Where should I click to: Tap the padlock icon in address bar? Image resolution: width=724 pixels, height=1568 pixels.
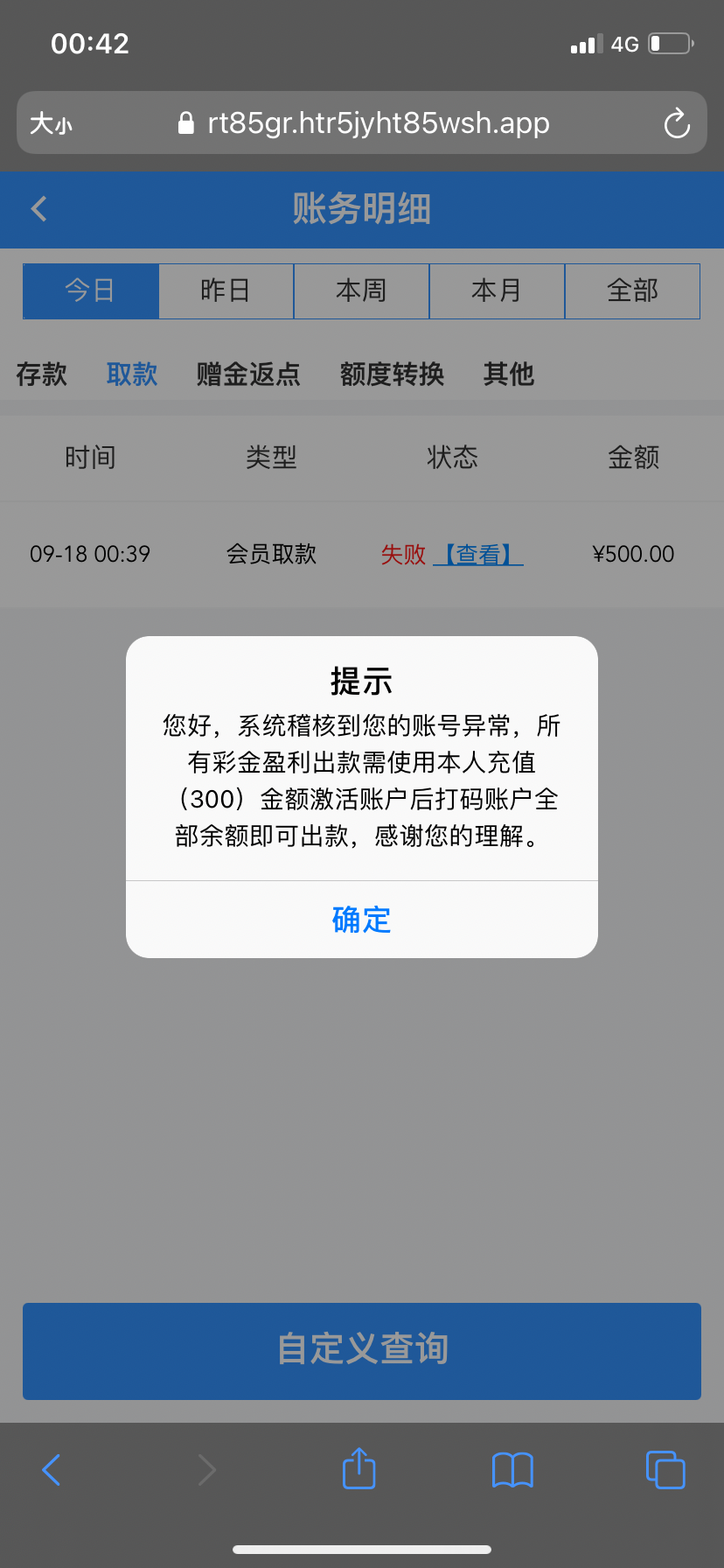coord(186,122)
